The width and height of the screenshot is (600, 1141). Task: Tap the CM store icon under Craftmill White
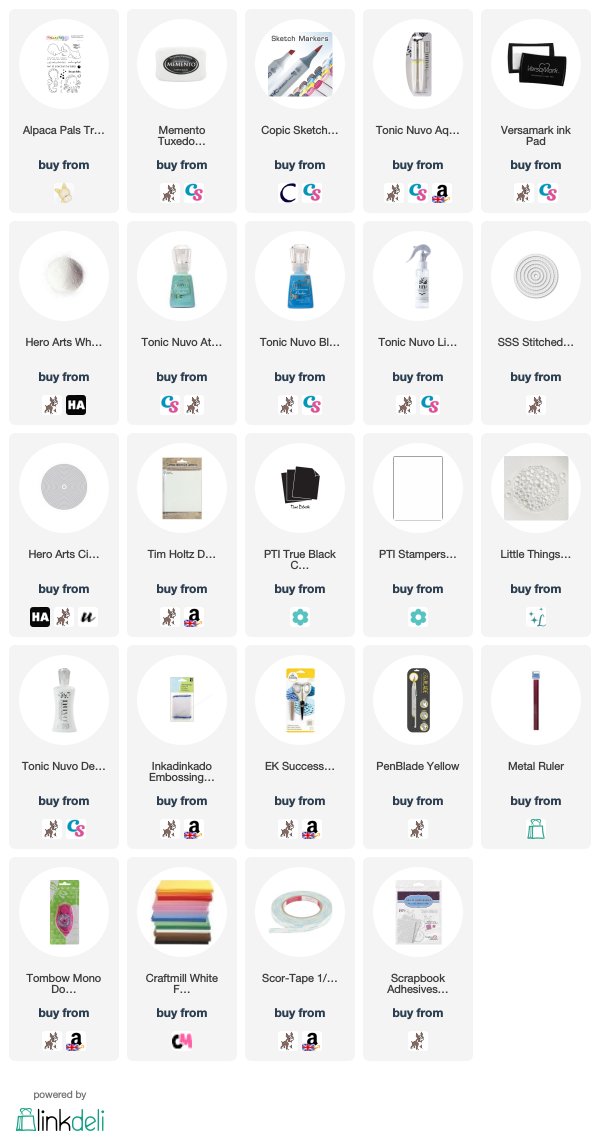[182, 1041]
